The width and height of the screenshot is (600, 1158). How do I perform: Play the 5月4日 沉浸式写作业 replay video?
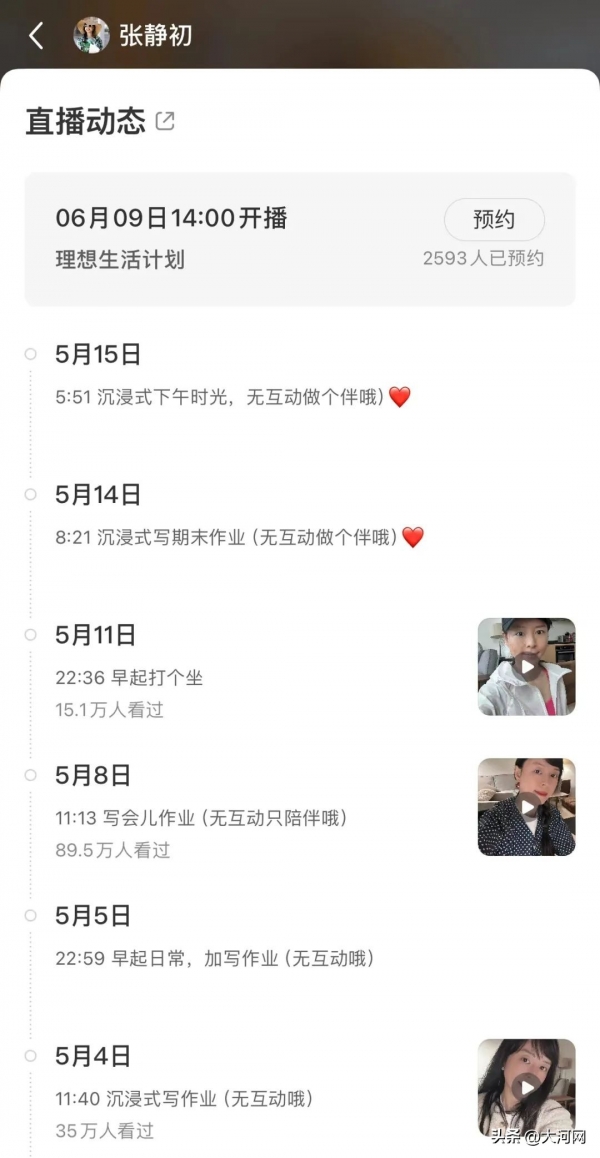click(x=526, y=1087)
